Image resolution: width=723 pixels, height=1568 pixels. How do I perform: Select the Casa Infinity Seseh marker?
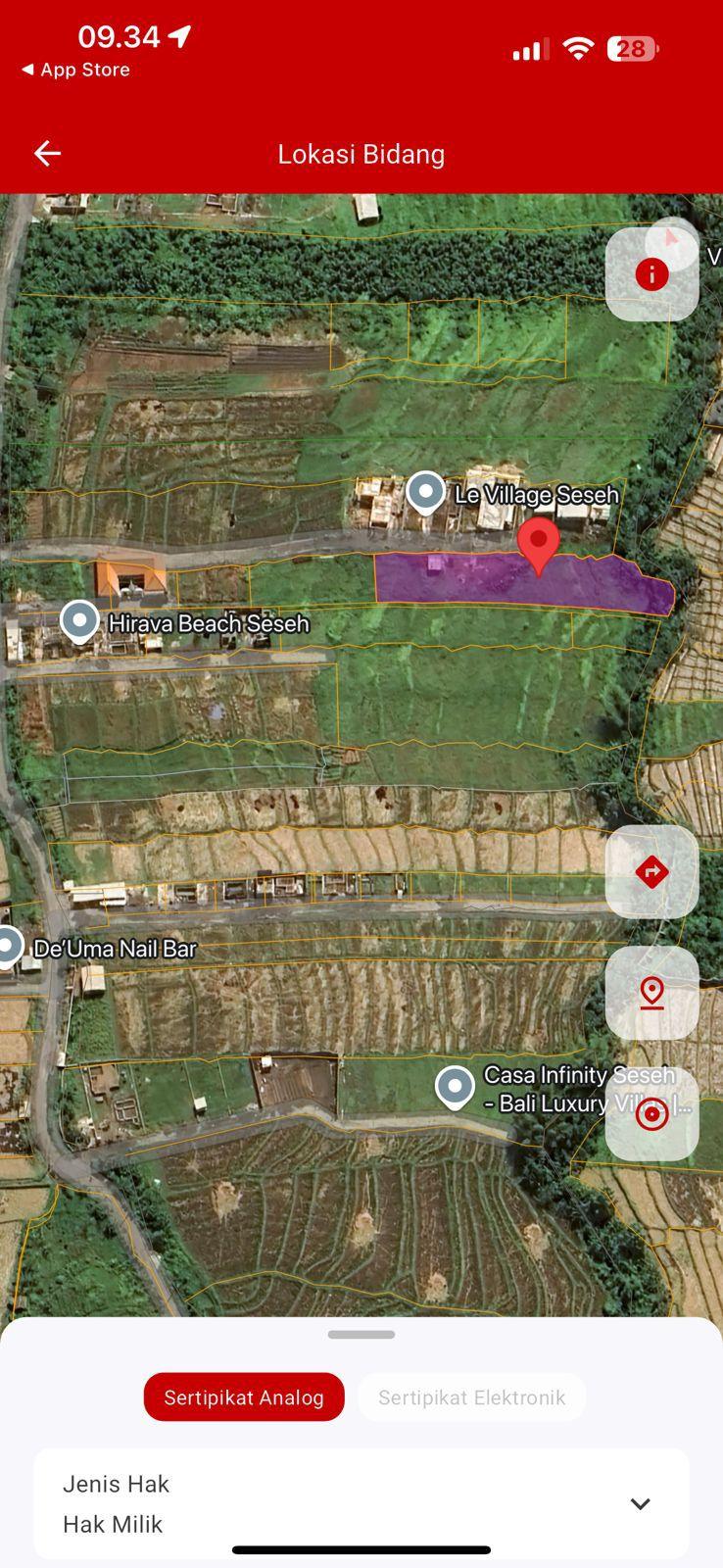point(455,1086)
